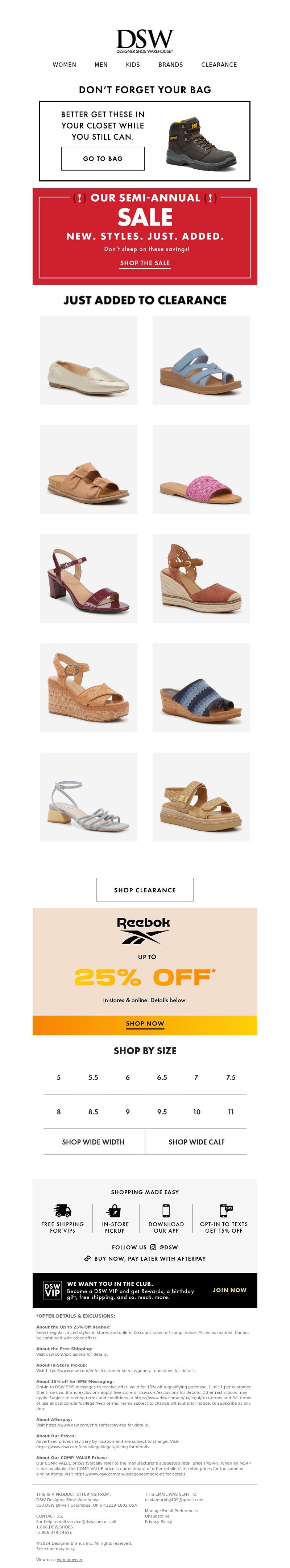The height and width of the screenshot is (1568, 290).
Task: View the pink woven slide sandal
Action: tap(200, 469)
